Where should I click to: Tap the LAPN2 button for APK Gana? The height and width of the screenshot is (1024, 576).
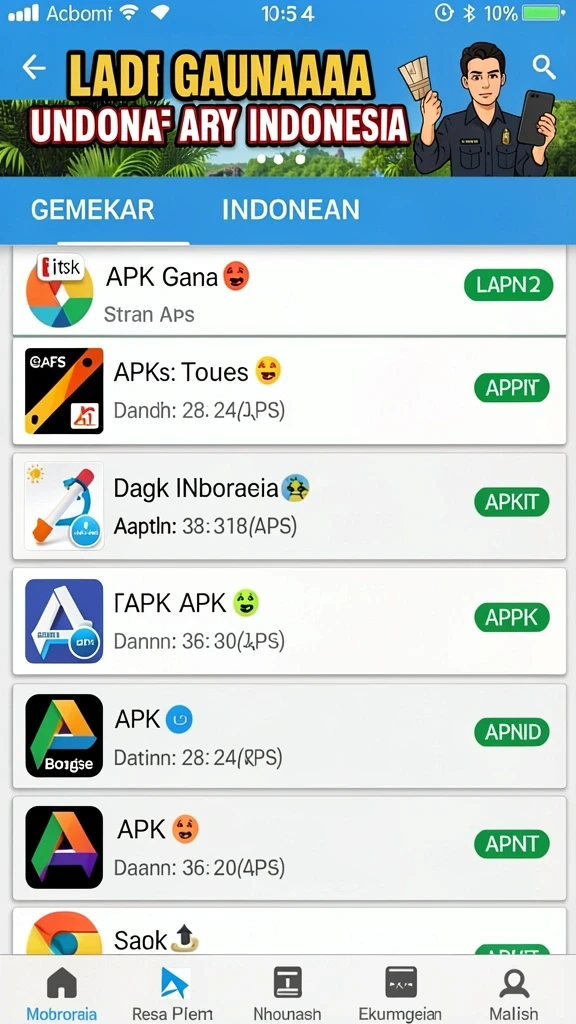click(509, 285)
